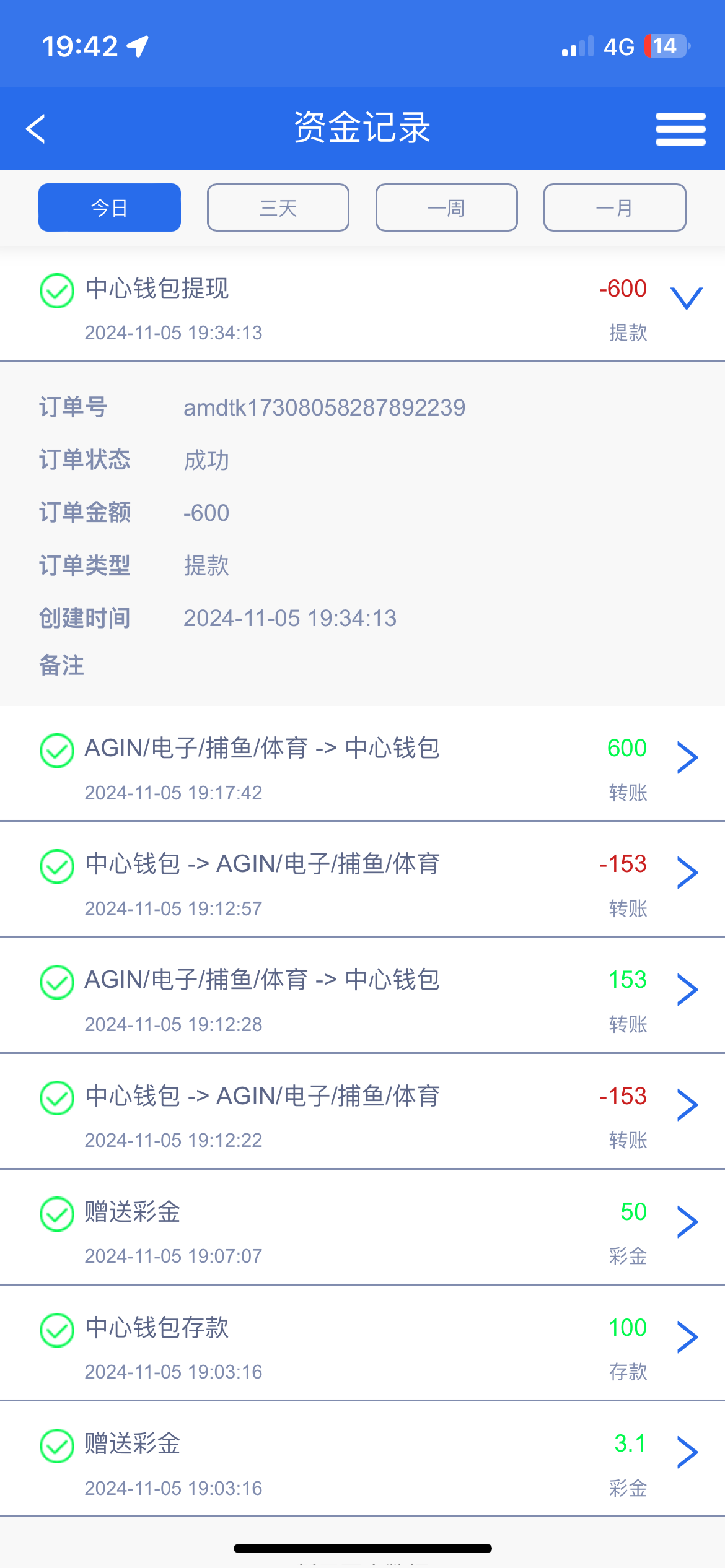The height and width of the screenshot is (1568, 725).
Task: Go back from 资金记录 page
Action: pyautogui.click(x=36, y=129)
